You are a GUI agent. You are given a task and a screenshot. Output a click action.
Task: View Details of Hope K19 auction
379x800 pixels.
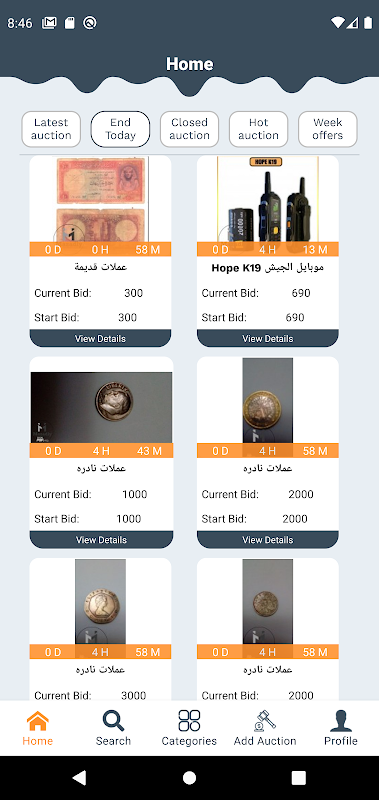(268, 338)
